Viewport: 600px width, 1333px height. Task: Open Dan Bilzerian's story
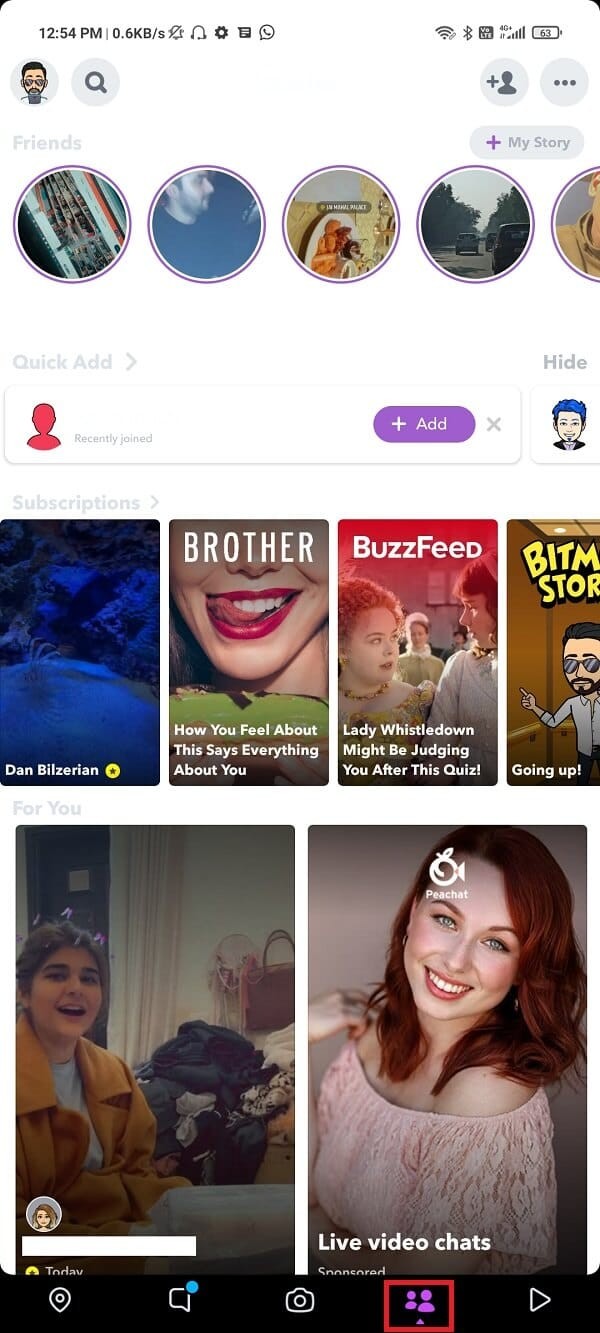[80, 652]
